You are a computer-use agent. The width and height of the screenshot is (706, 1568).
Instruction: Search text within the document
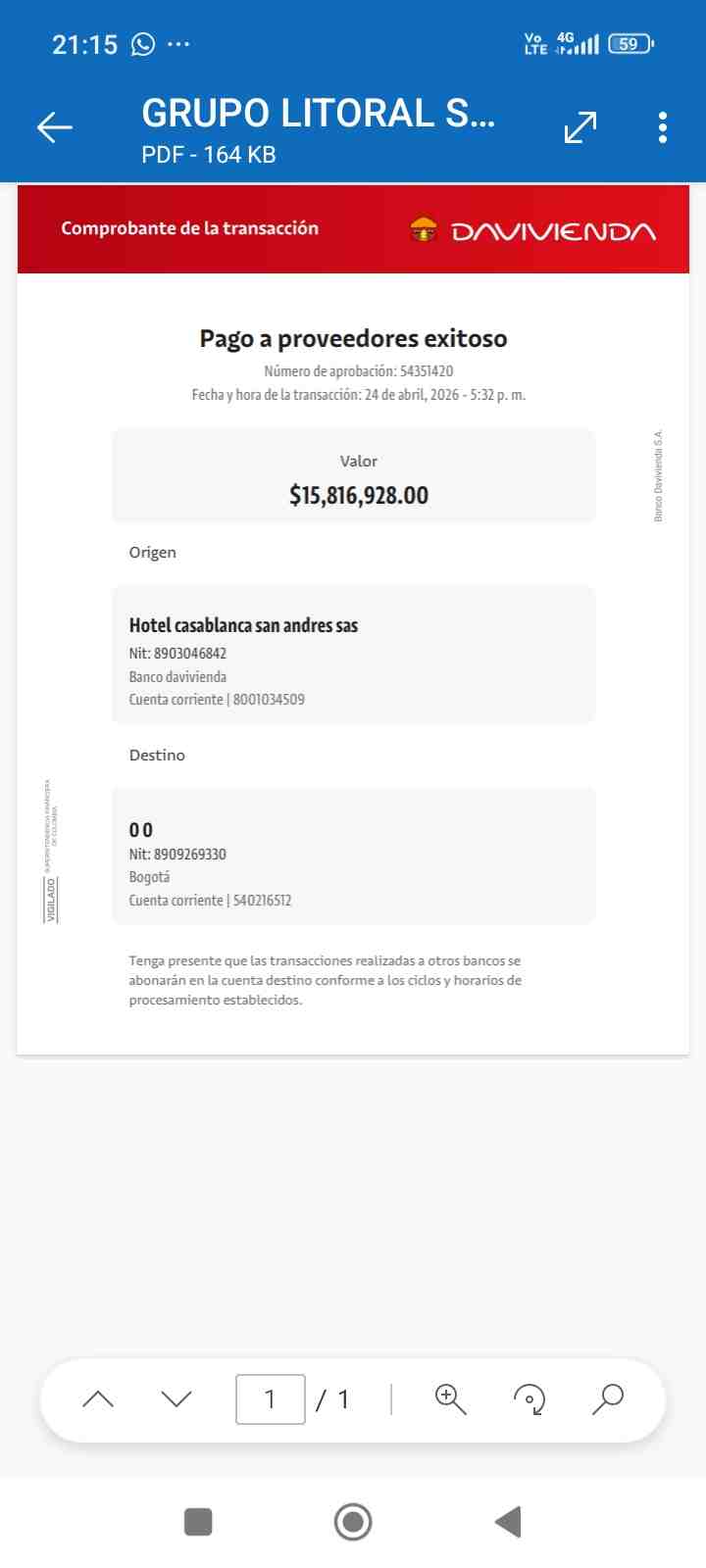click(608, 1399)
